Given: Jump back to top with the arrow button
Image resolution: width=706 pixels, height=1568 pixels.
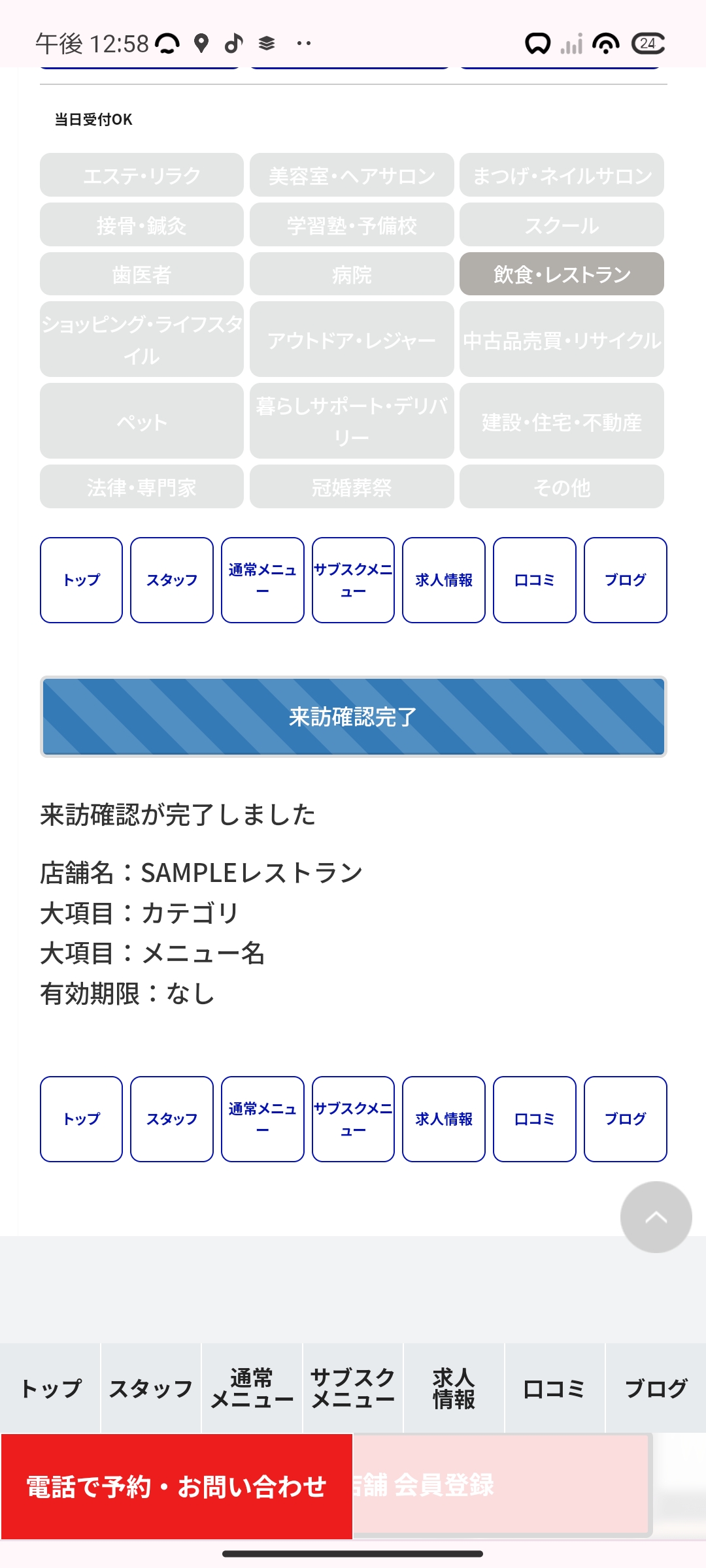Looking at the screenshot, I should (656, 1217).
